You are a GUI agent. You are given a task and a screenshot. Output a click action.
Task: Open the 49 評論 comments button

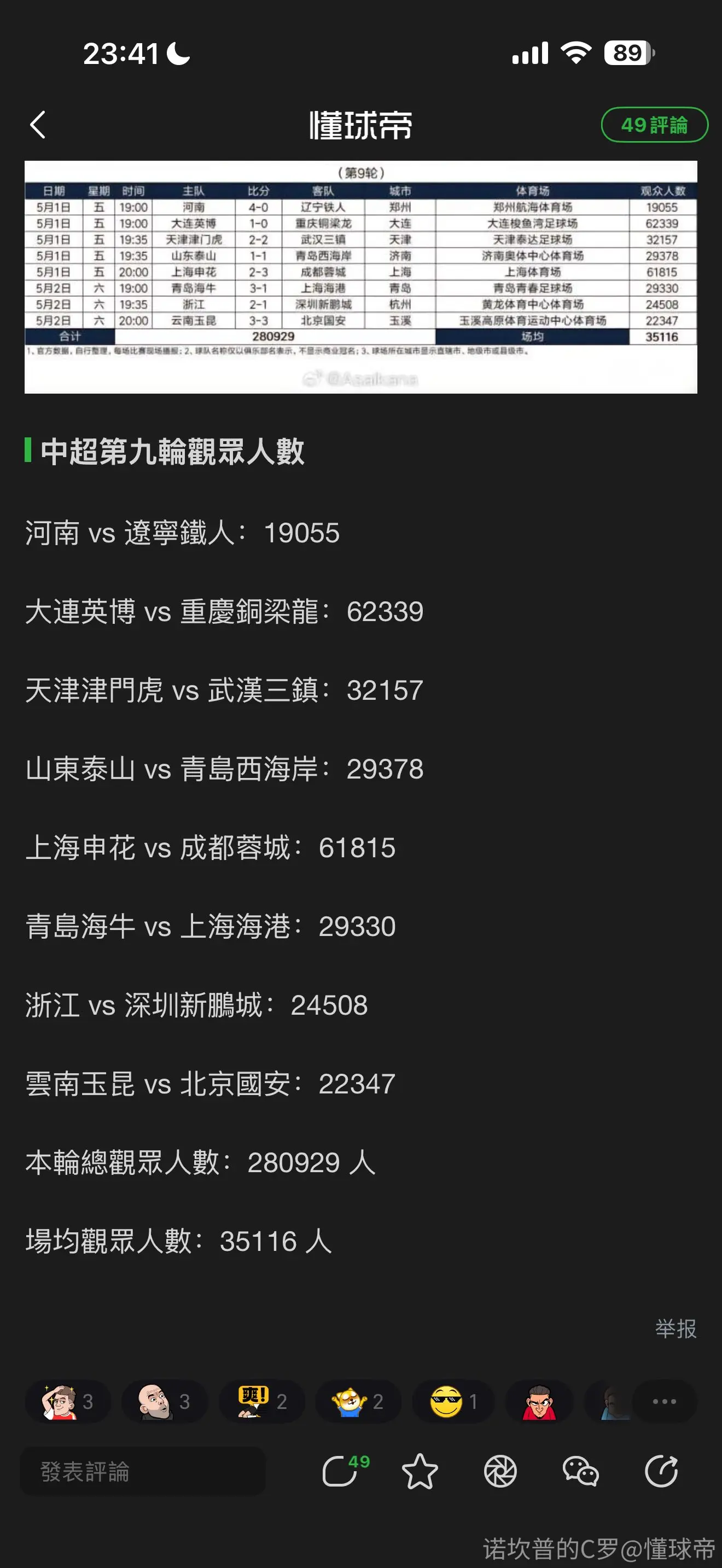[654, 125]
